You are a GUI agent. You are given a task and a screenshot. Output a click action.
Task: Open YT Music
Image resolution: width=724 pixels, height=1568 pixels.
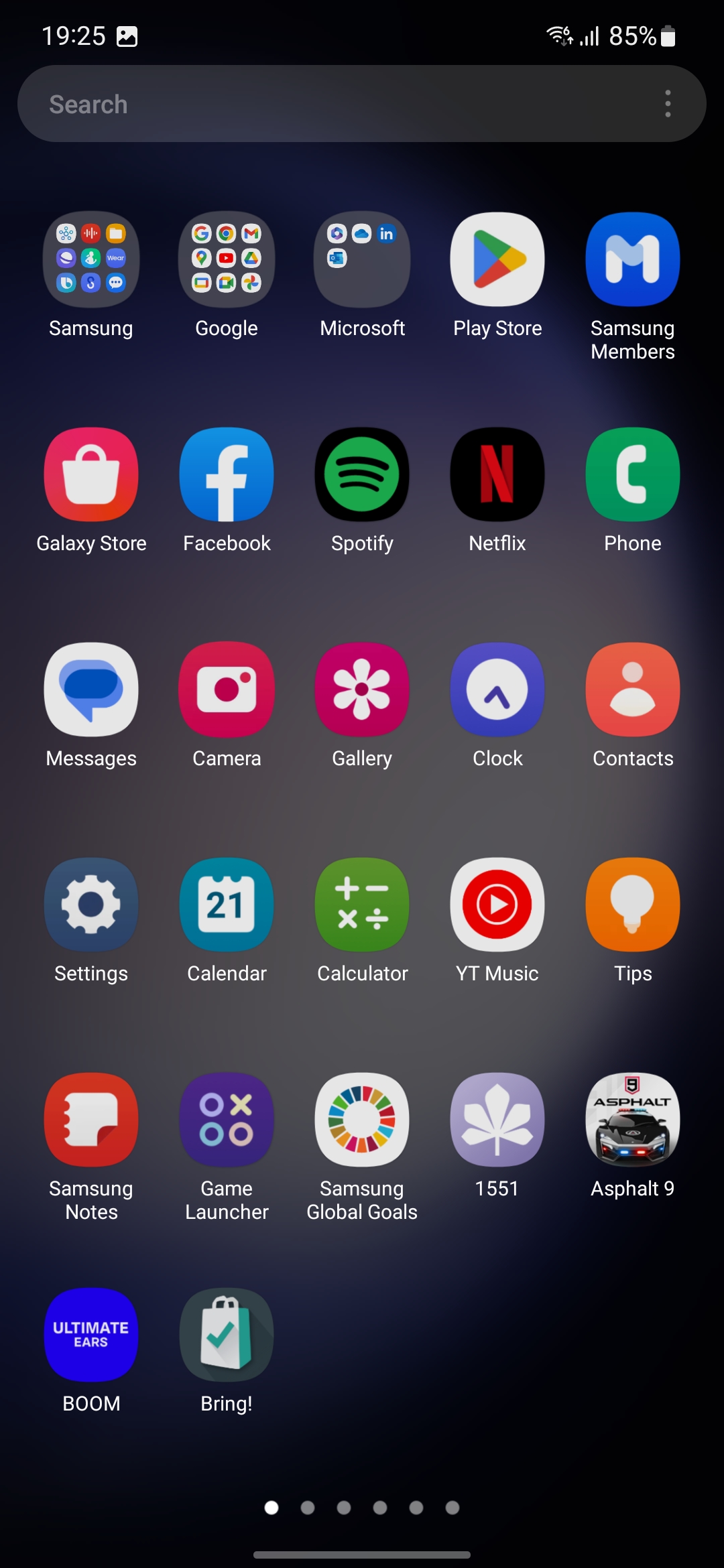pos(497,905)
